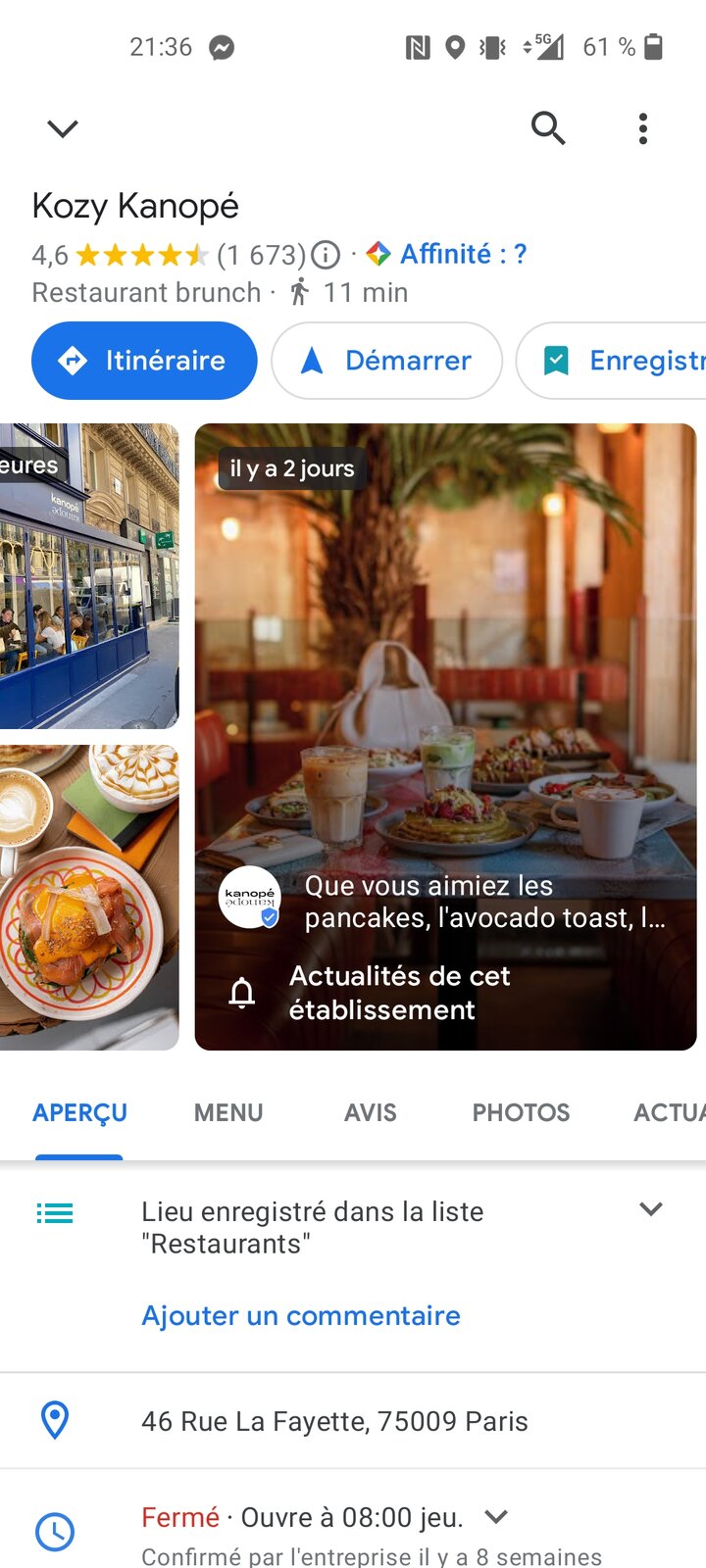706x1568 pixels.
Task: Start navigation with the Démarrer button
Action: (x=387, y=361)
